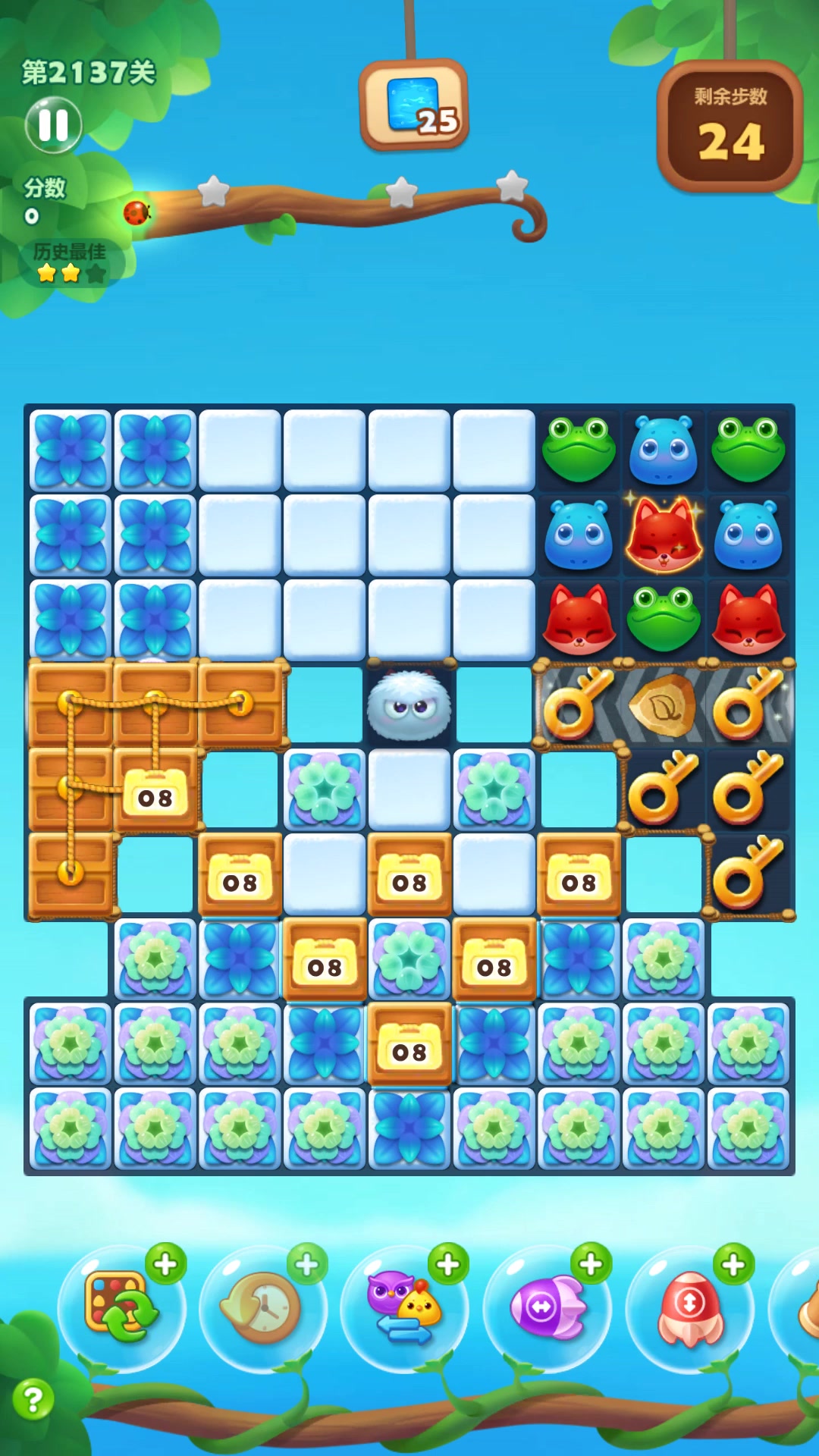The image size is (819, 1456).
Task: Select the sparkling red fox piece
Action: tap(664, 535)
